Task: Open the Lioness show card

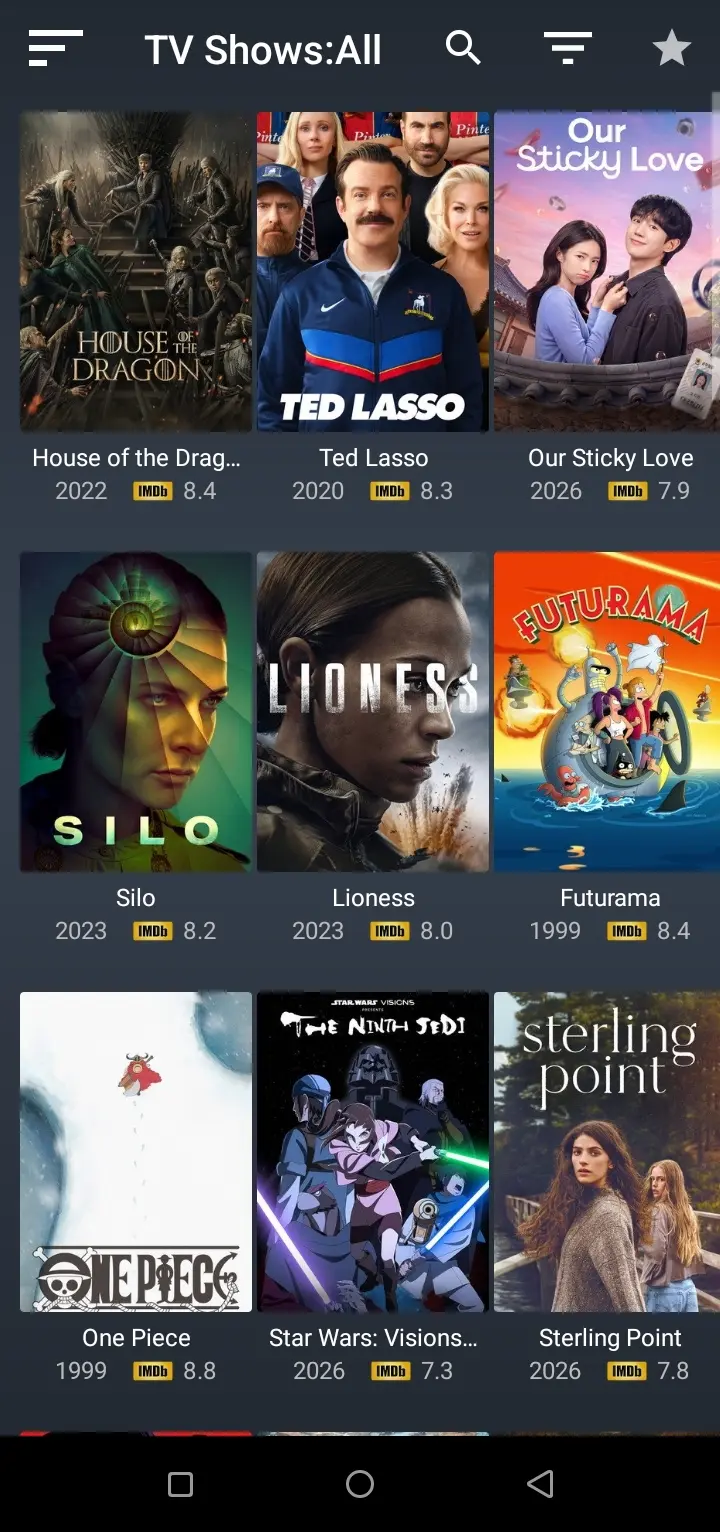Action: point(373,712)
